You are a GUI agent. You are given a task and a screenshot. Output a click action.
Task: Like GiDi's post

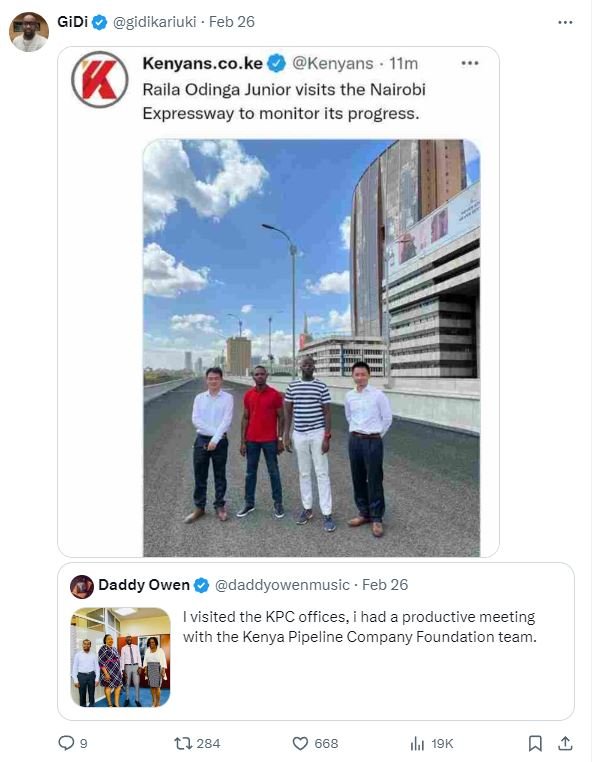click(x=300, y=743)
